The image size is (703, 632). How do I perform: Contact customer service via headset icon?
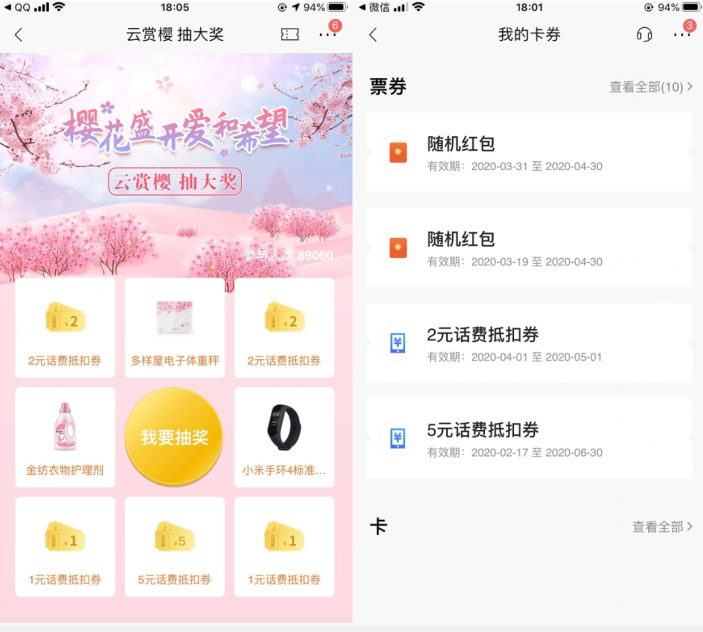(x=644, y=34)
